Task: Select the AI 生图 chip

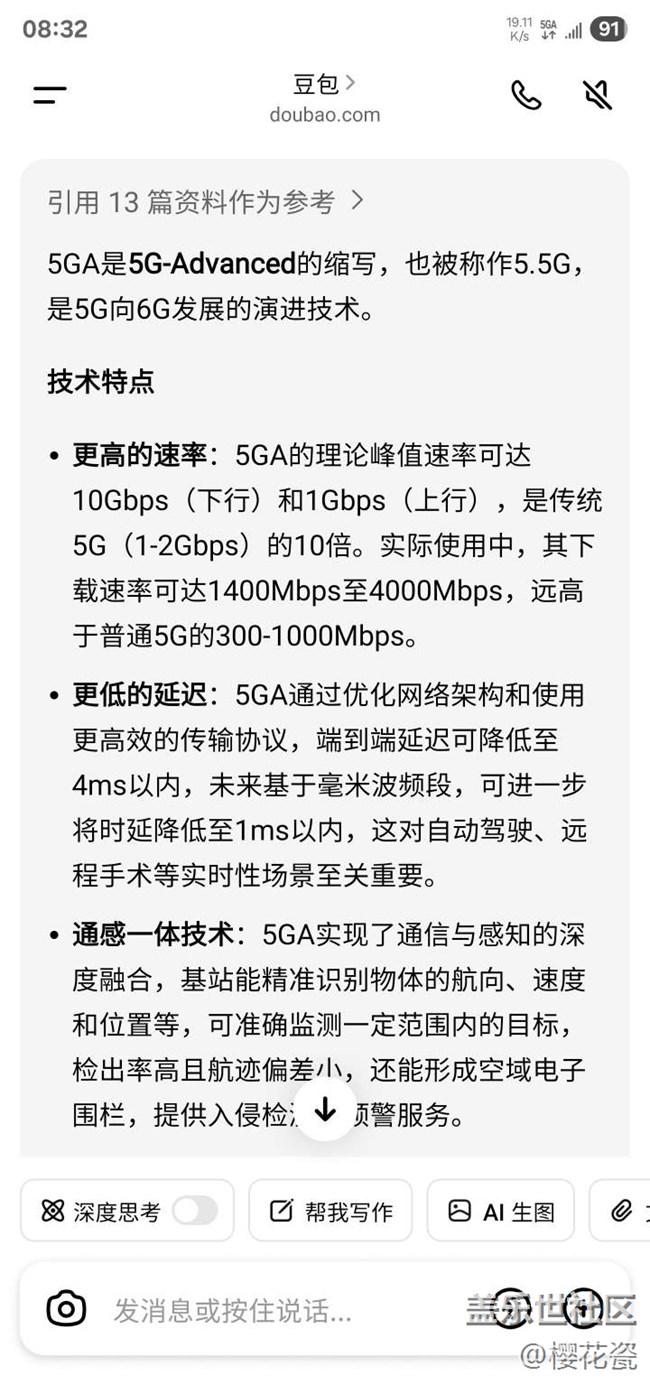Action: [x=501, y=1212]
